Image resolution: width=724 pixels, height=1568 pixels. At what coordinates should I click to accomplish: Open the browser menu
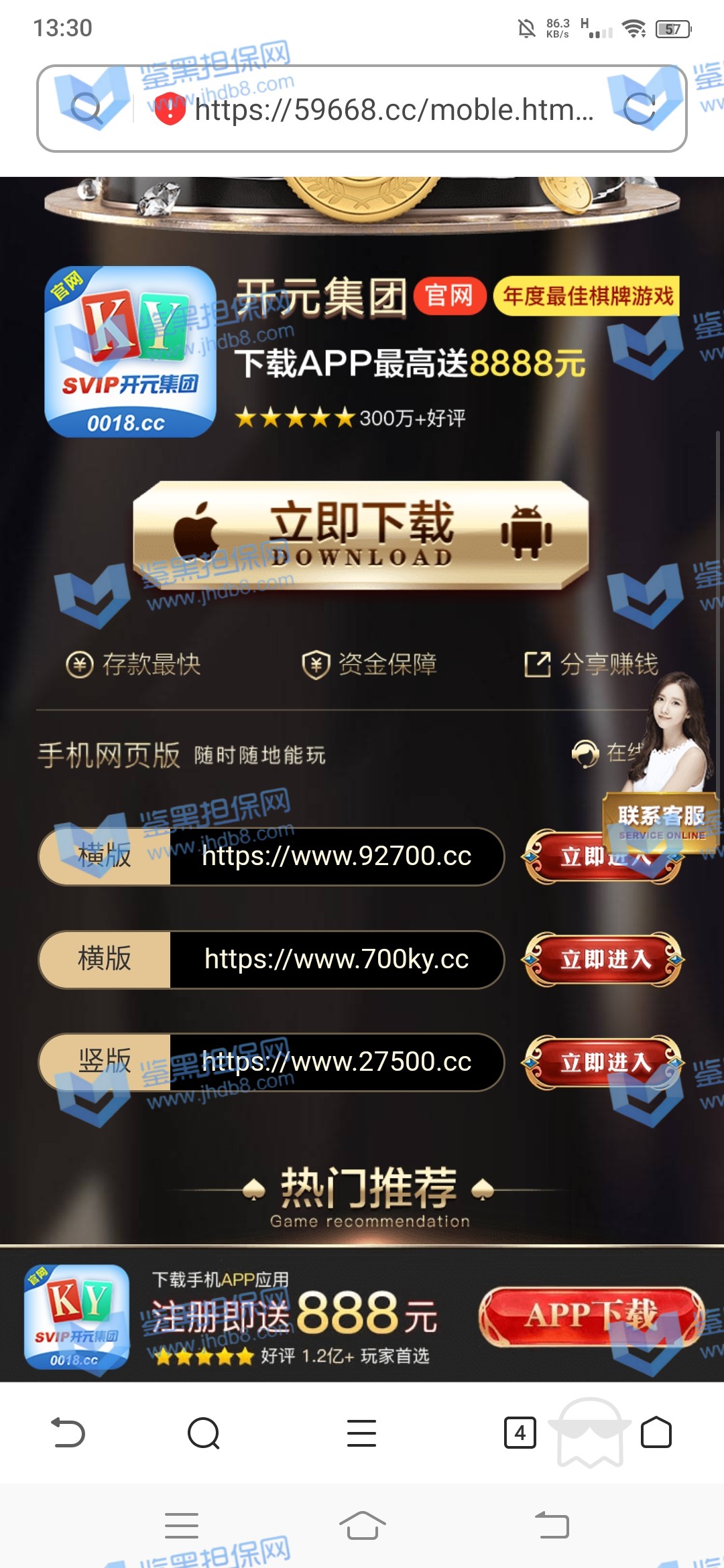361,1433
